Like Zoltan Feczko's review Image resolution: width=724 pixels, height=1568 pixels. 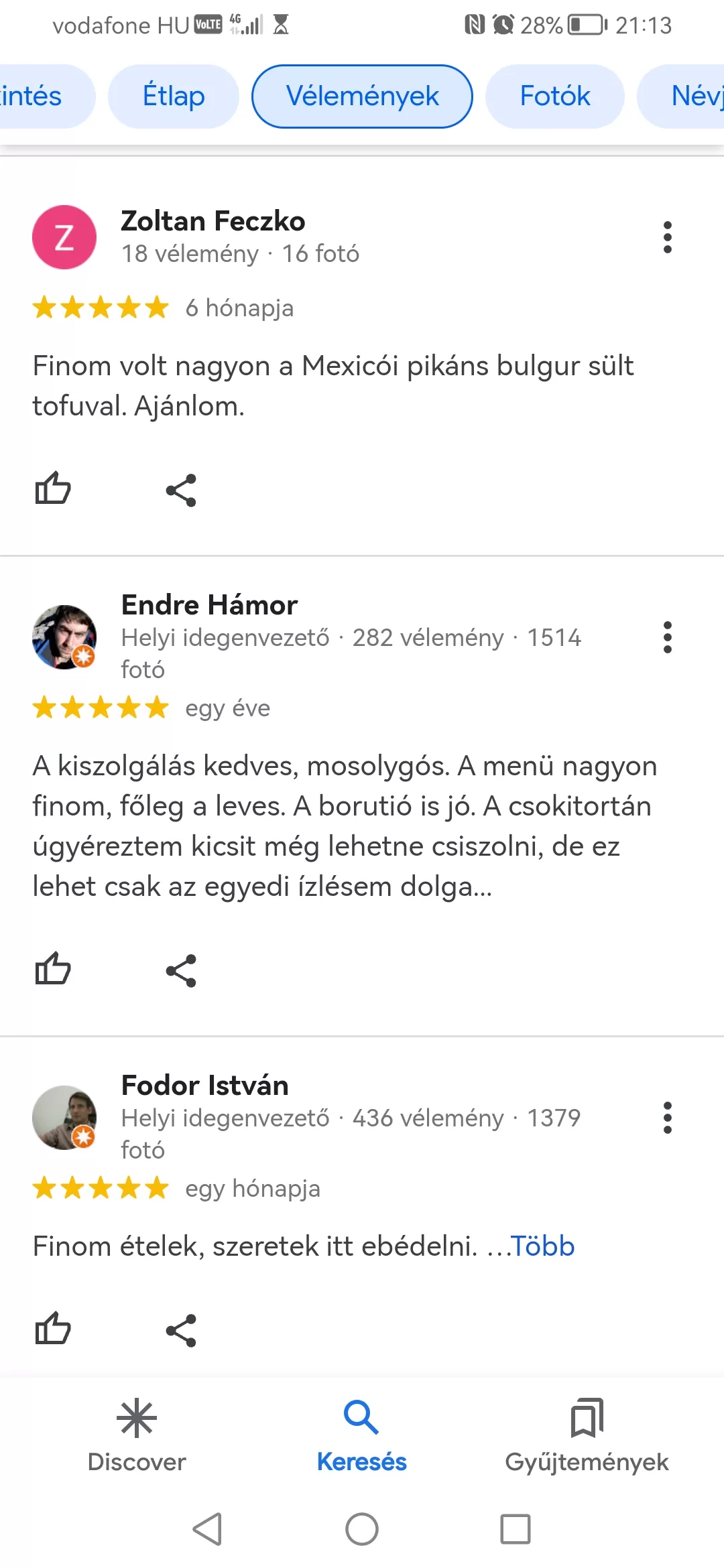pyautogui.click(x=53, y=488)
